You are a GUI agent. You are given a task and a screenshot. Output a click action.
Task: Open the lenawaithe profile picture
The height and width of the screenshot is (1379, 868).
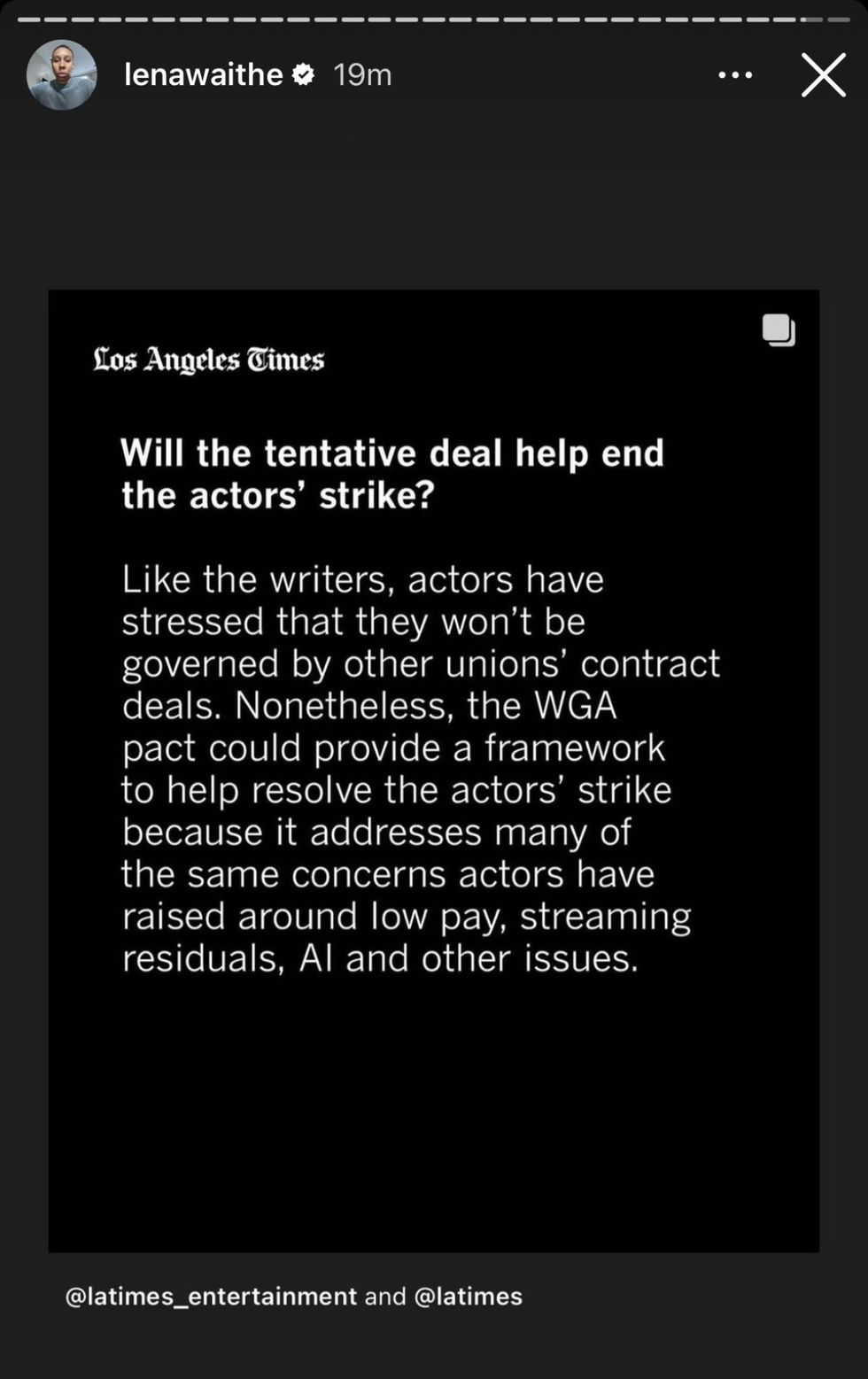click(x=62, y=75)
